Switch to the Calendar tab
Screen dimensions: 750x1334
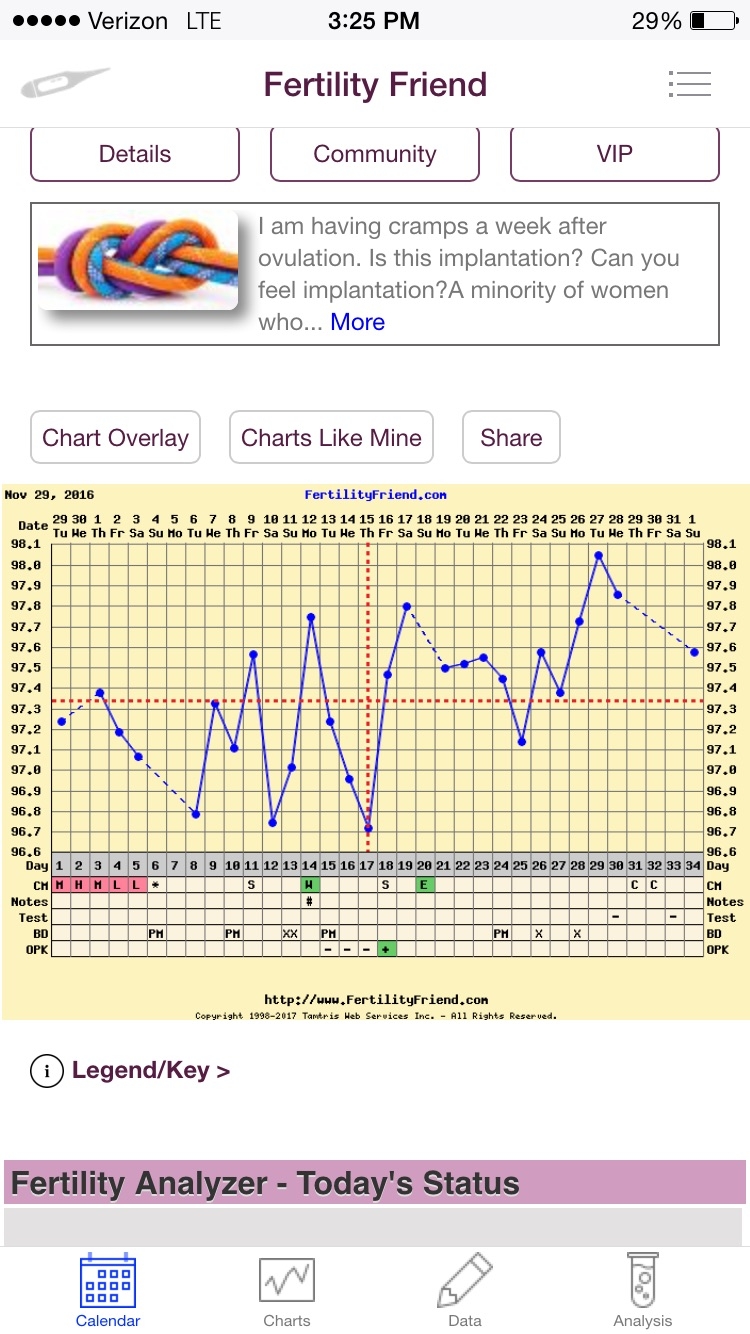[108, 1291]
